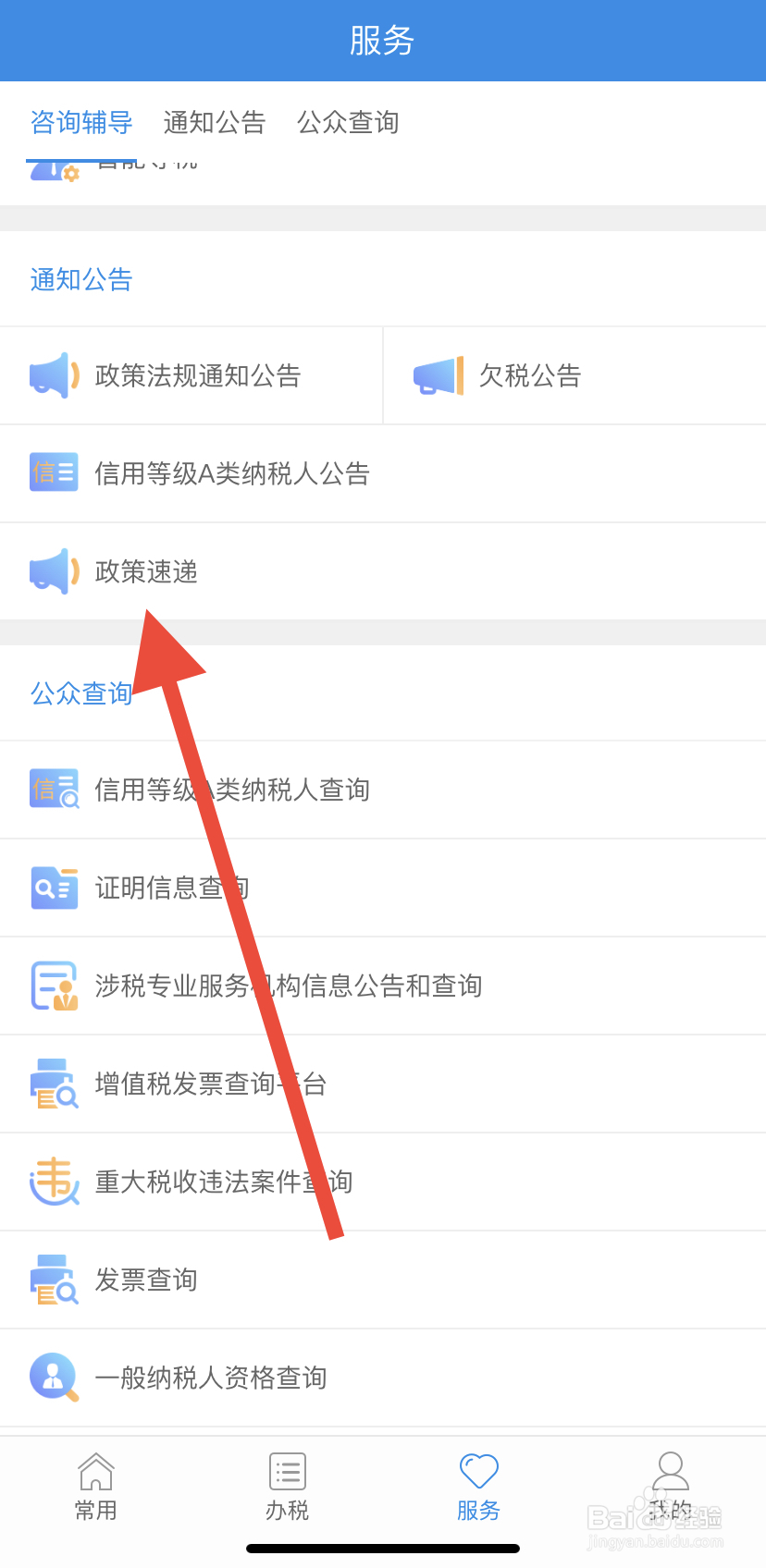Switch to the 通知公告 tab

tap(214, 122)
